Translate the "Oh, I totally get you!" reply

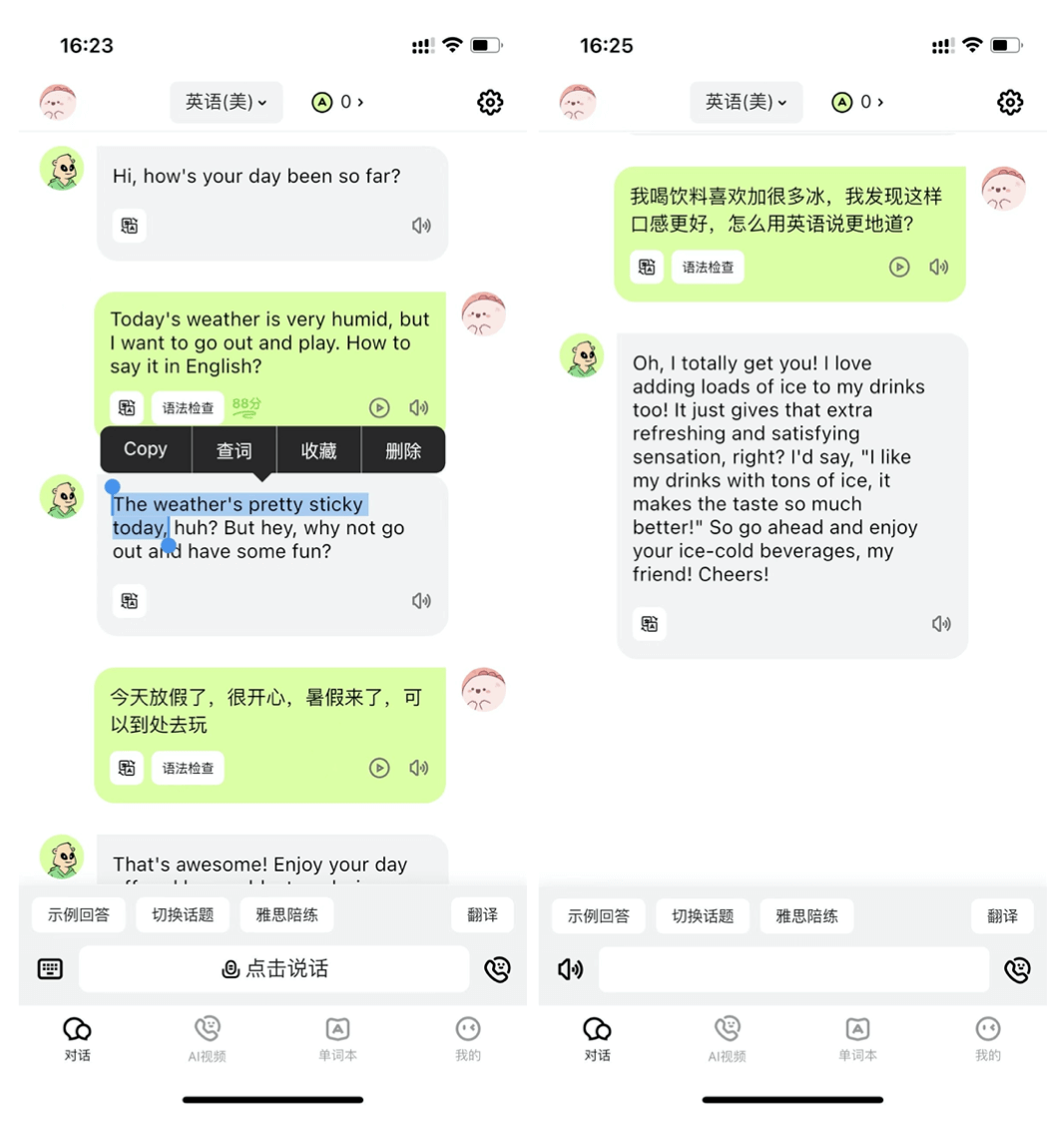coord(649,624)
